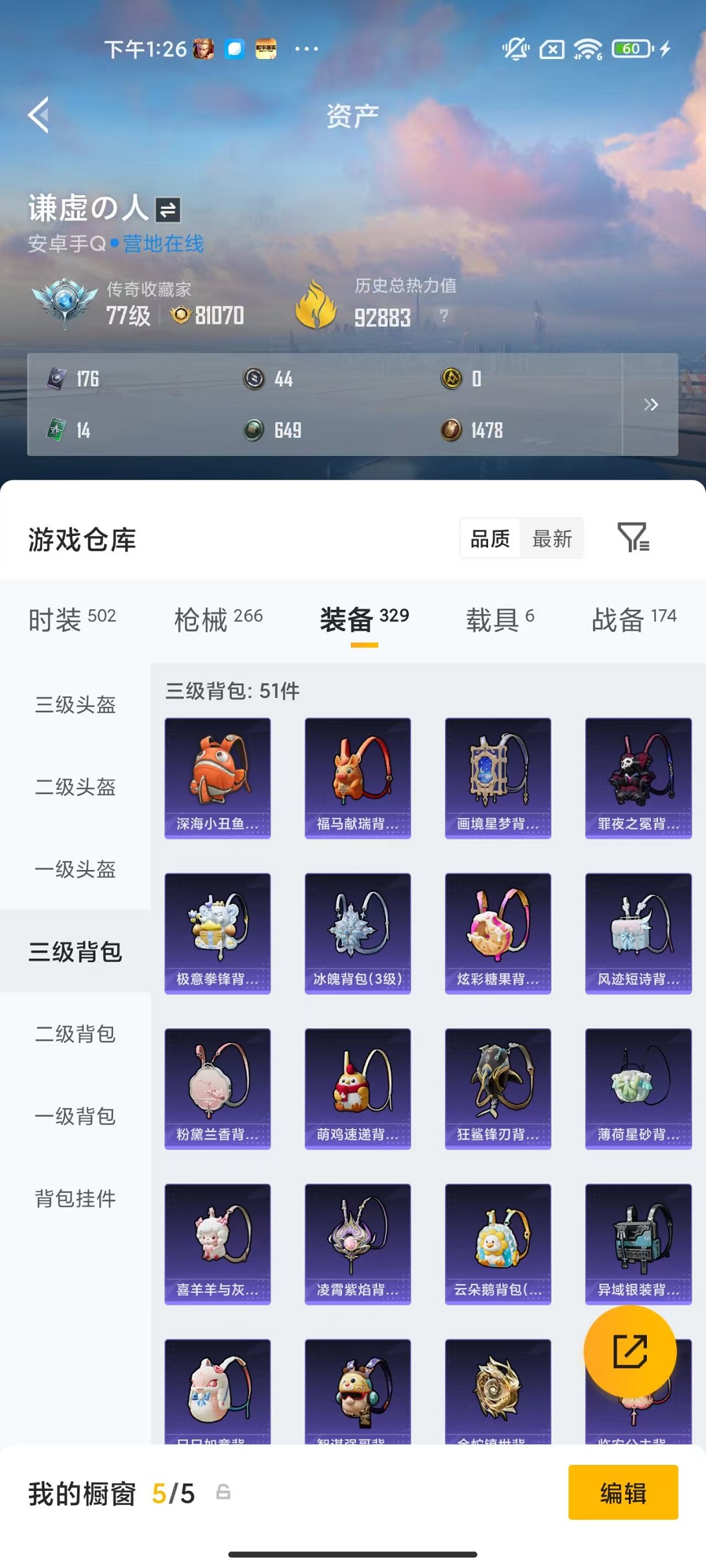Toggle sorting to 品质
706x1568 pixels.
(489, 538)
